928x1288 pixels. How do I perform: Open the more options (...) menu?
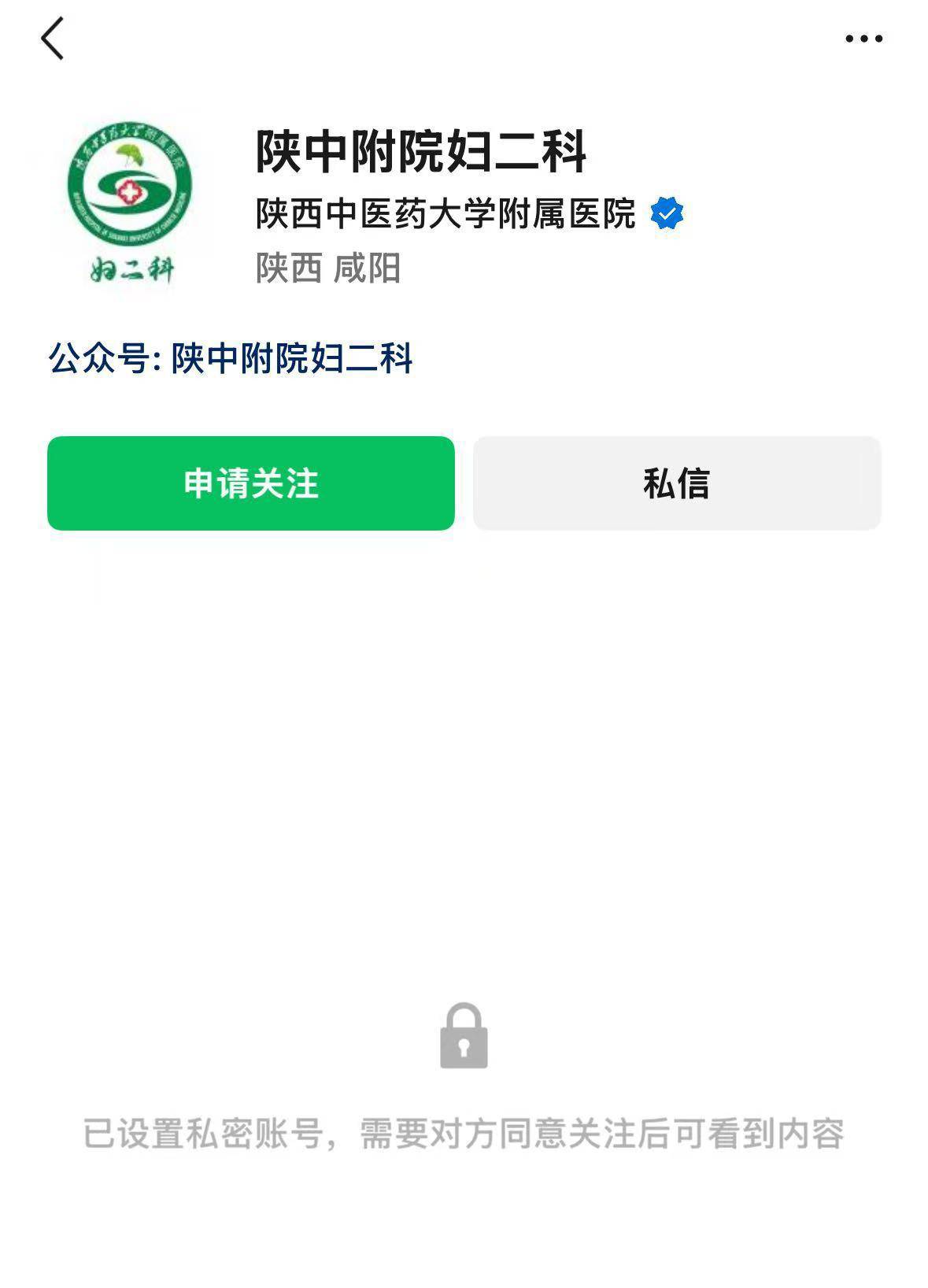[x=863, y=37]
